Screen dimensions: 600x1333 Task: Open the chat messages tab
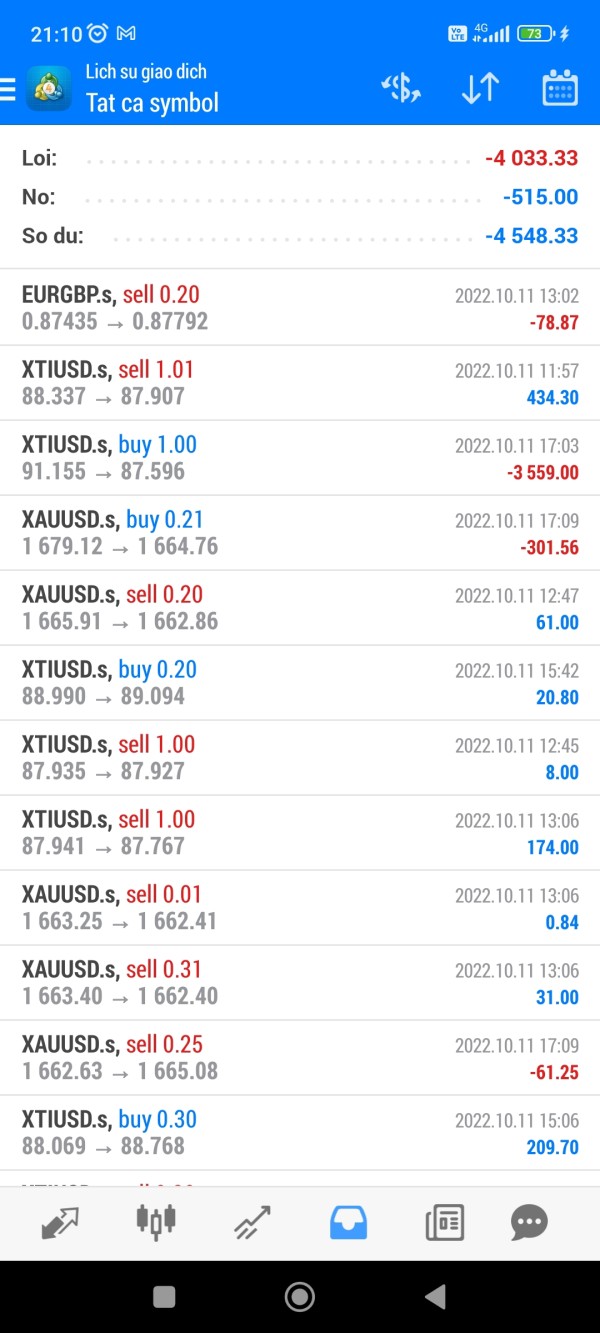point(529,1222)
